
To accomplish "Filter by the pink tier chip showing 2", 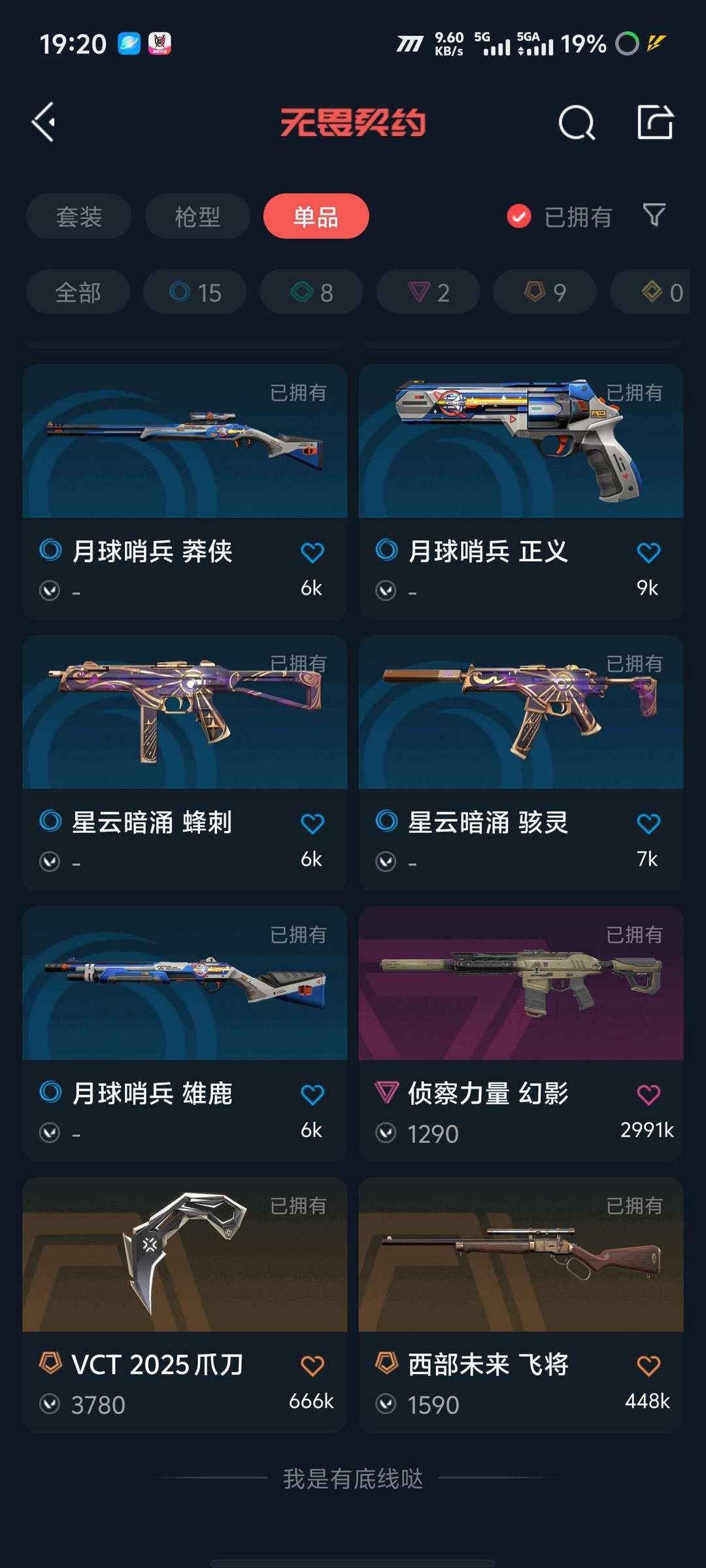I will (x=428, y=292).
